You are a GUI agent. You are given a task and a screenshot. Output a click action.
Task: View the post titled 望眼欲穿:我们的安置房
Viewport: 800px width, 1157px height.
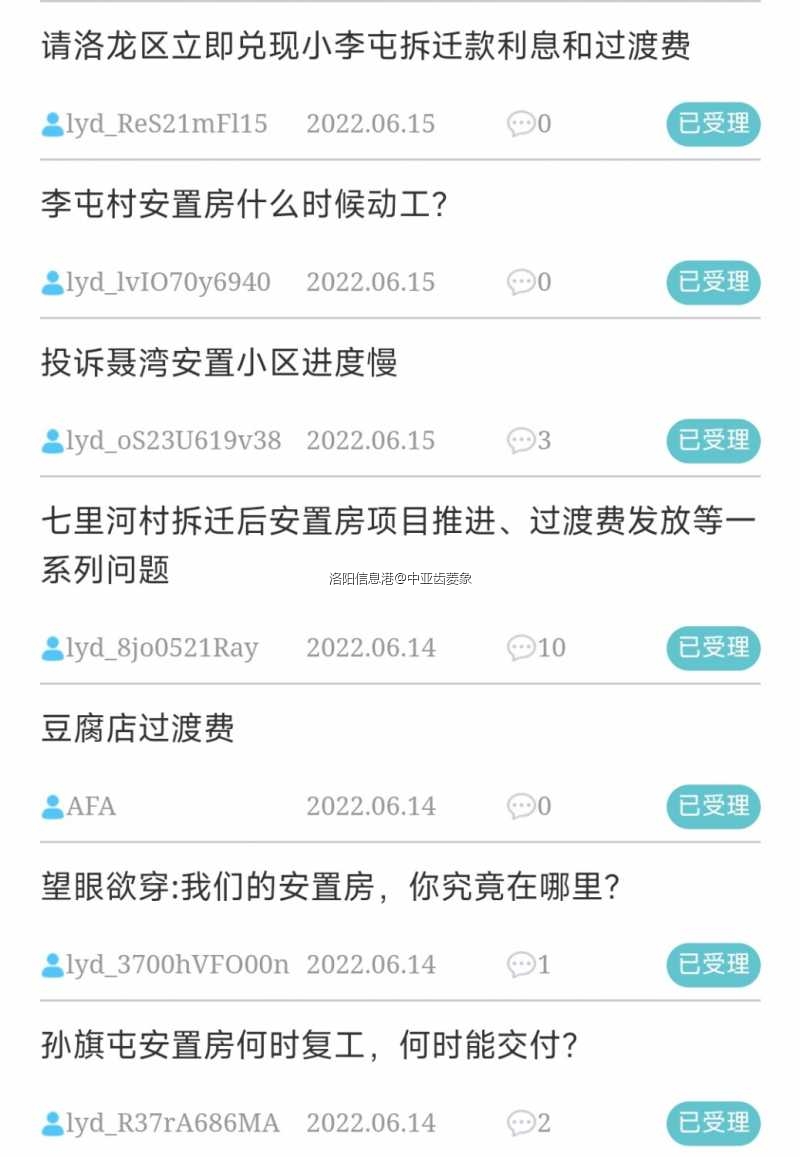[x=330, y=887]
